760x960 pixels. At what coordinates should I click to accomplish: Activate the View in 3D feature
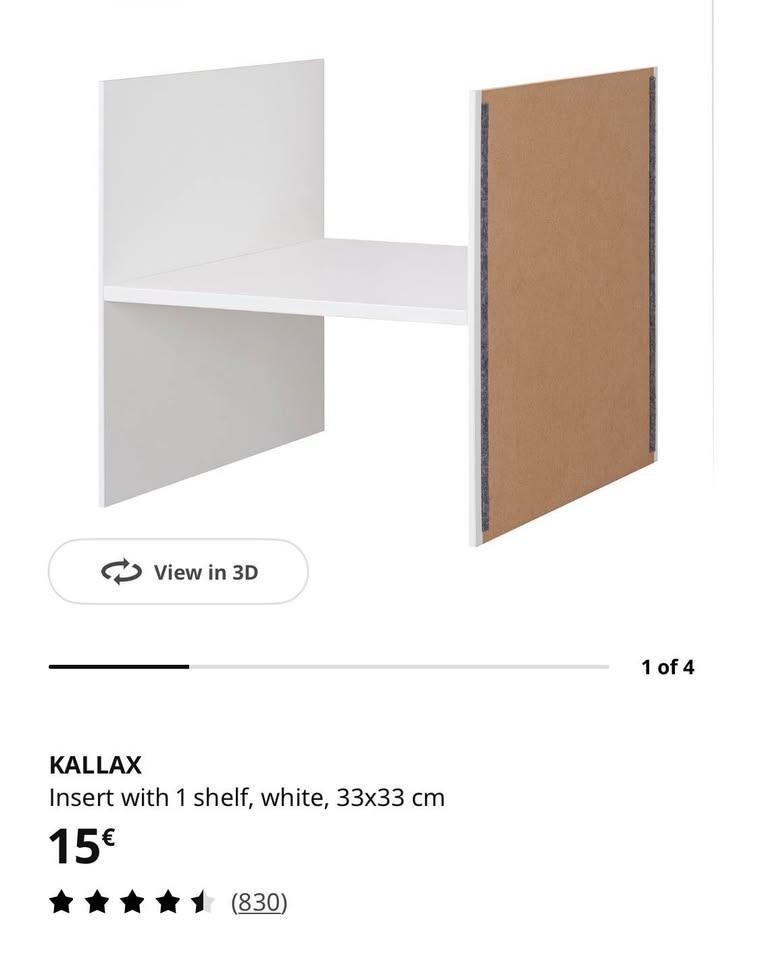[x=178, y=572]
